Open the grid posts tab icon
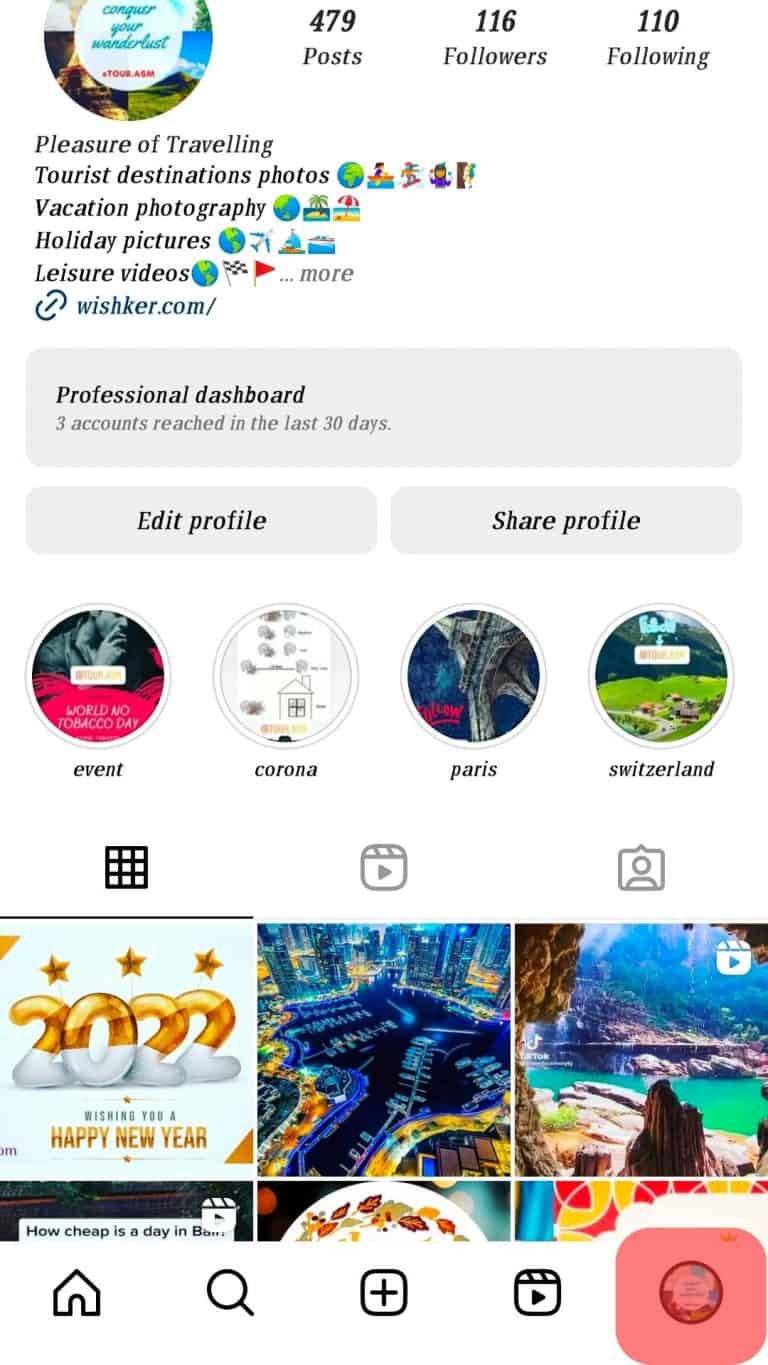Screen dimensions: 768x1365 click(128, 866)
